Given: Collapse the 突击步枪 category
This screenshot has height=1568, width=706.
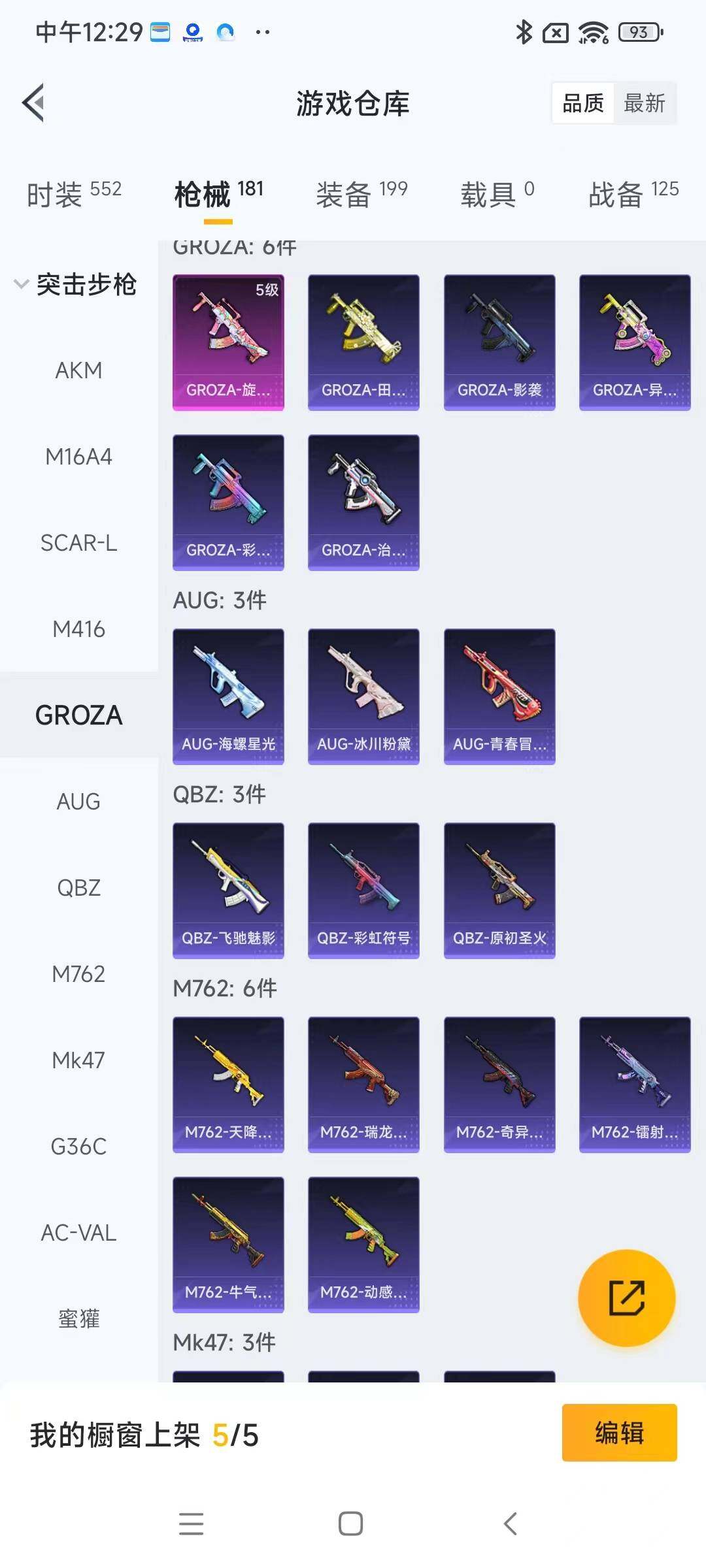Looking at the screenshot, I should pos(75,284).
